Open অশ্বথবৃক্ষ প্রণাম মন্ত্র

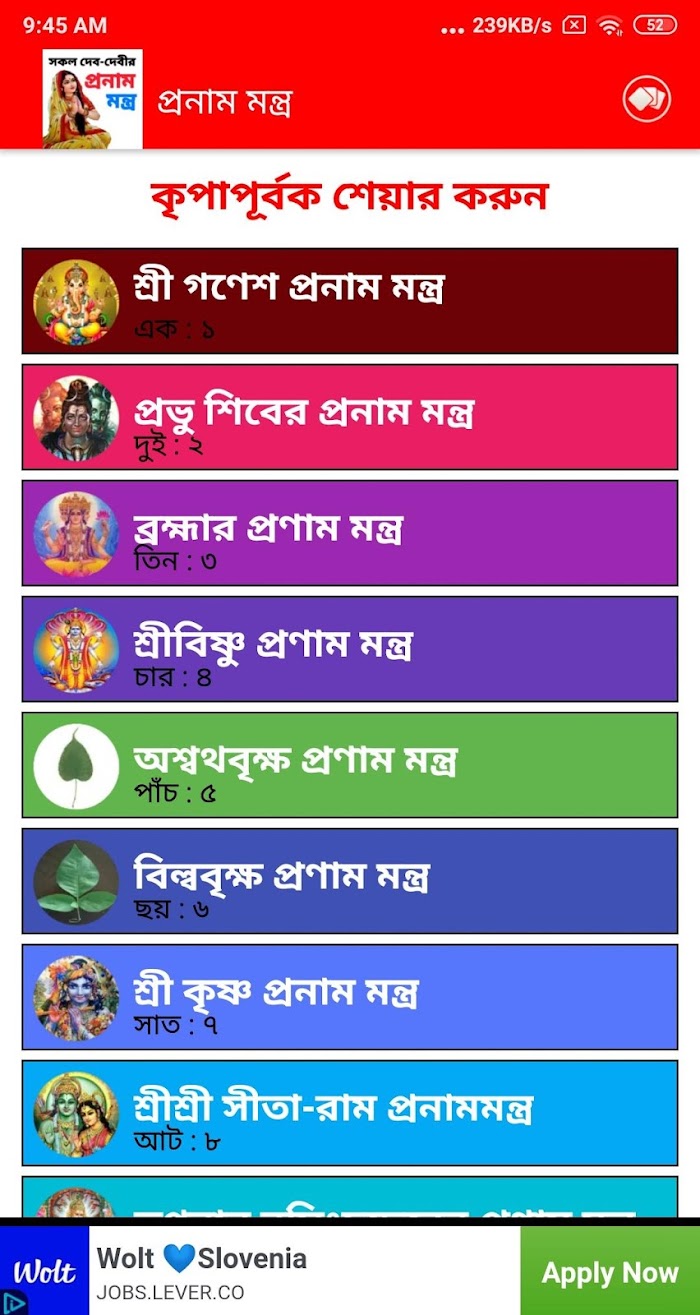tap(350, 765)
